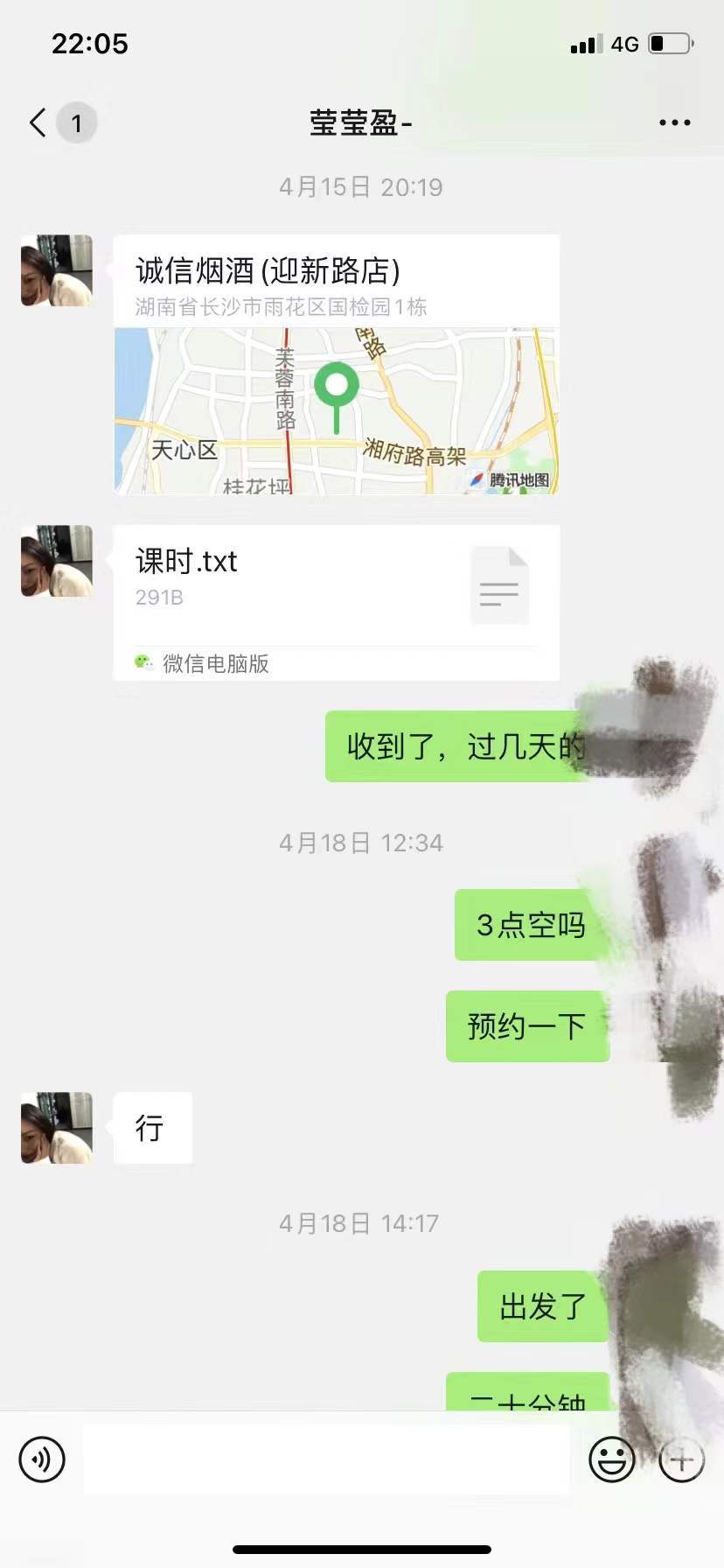View contact avatar beside the location card
Viewport: 724px width, 1568px height.
coord(57,270)
